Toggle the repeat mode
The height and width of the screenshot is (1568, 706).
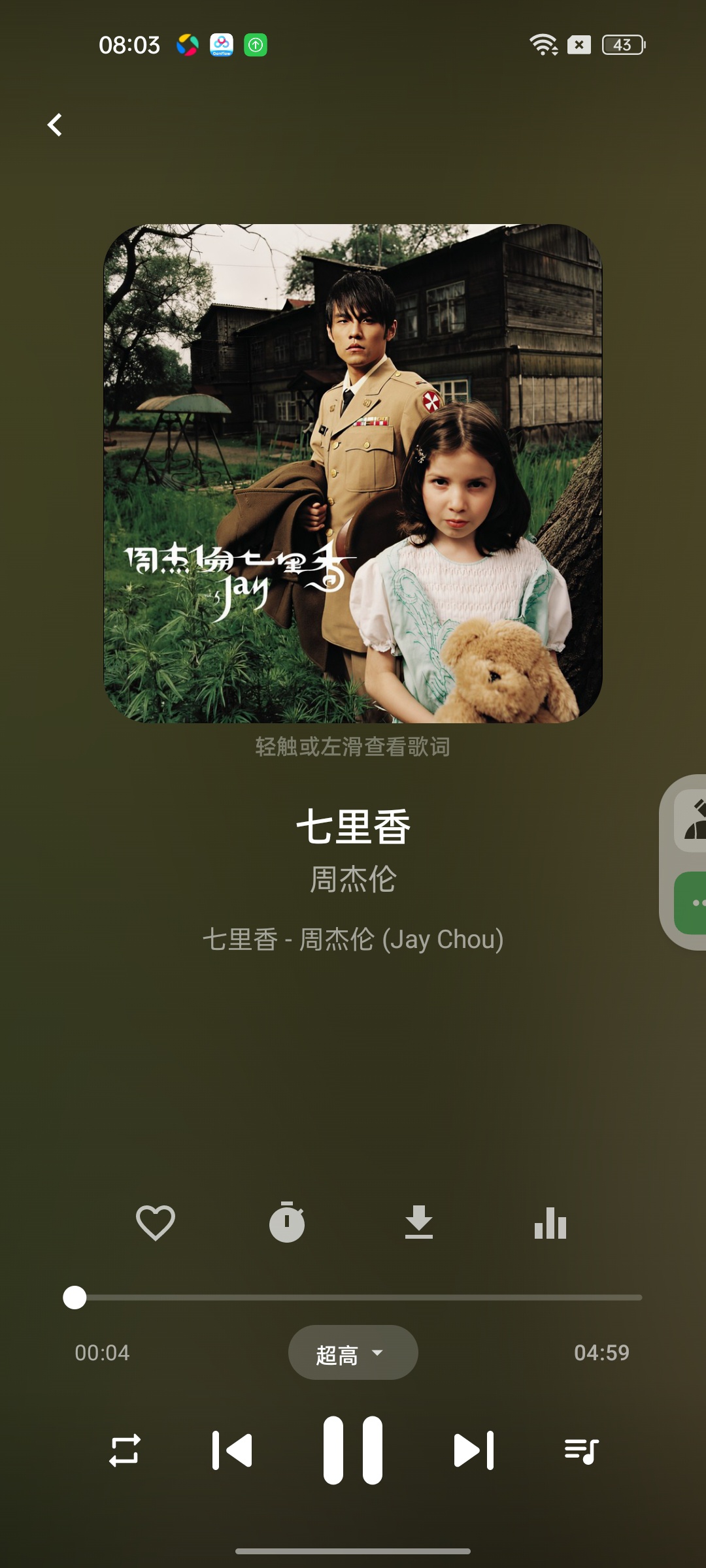click(x=124, y=1450)
